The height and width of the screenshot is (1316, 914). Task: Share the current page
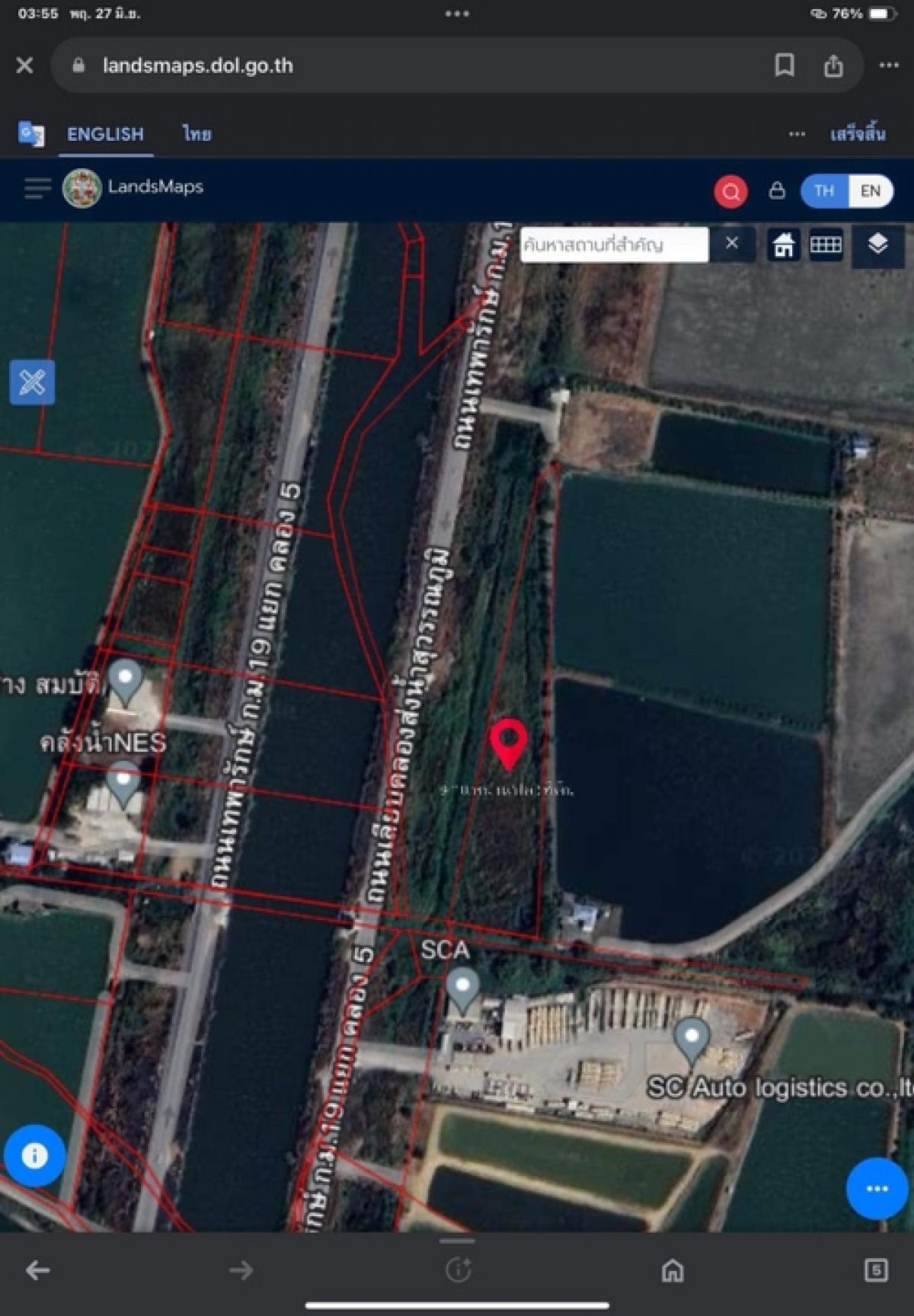click(x=833, y=65)
